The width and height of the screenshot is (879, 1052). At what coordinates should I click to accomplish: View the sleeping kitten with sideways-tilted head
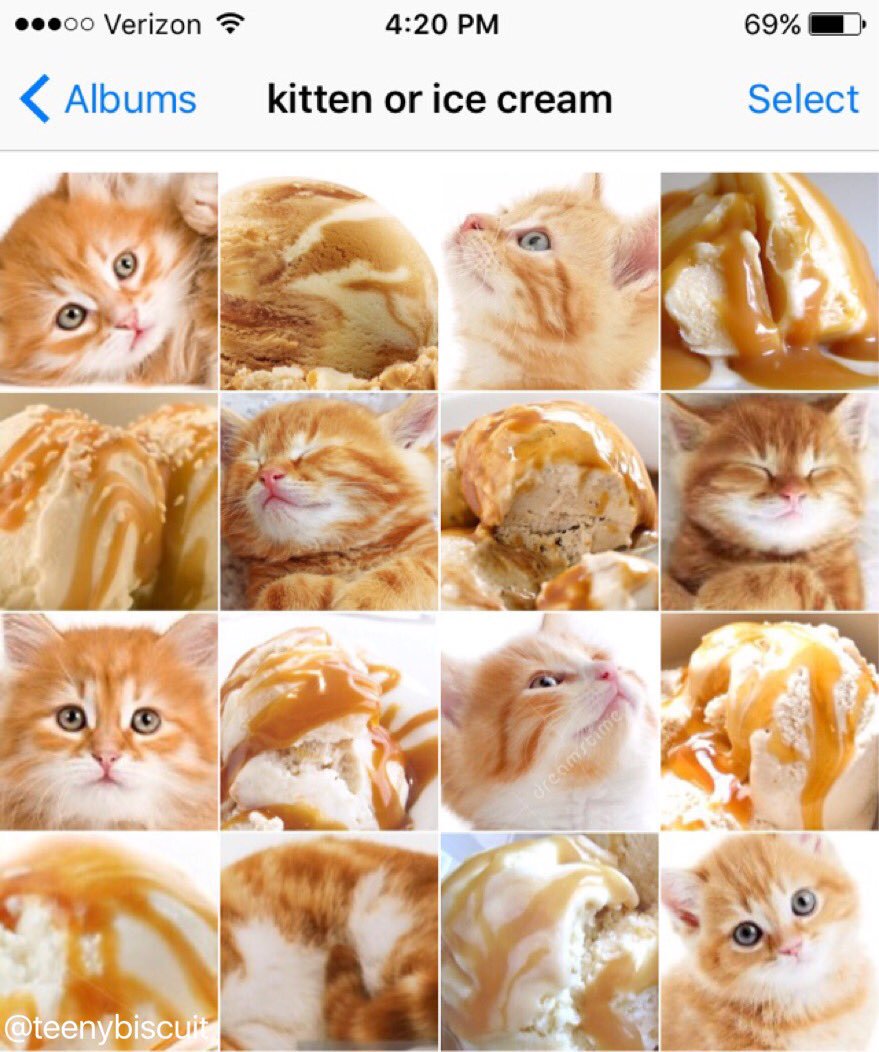(x=329, y=501)
